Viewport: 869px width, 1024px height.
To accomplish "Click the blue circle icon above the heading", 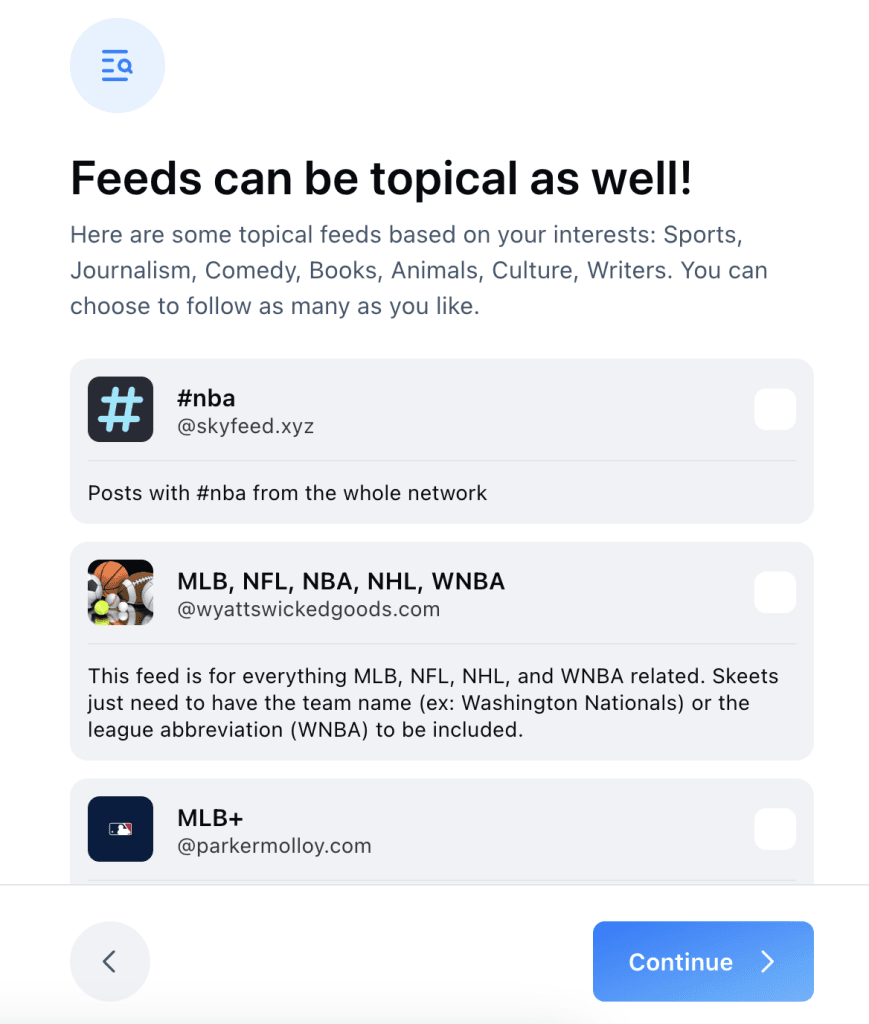I will coord(117,64).
